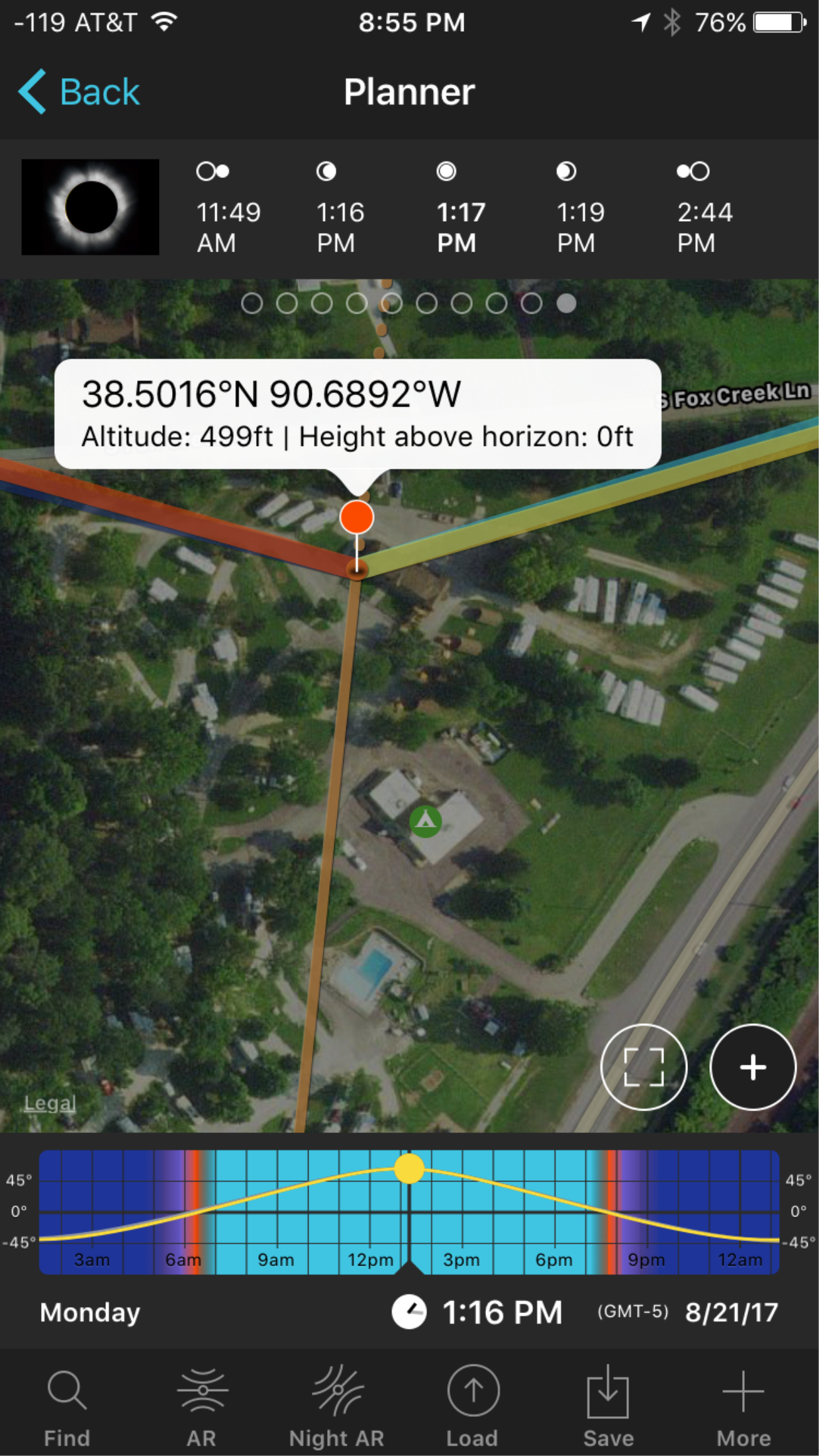Open the eclipse corona thumbnail

click(90, 207)
